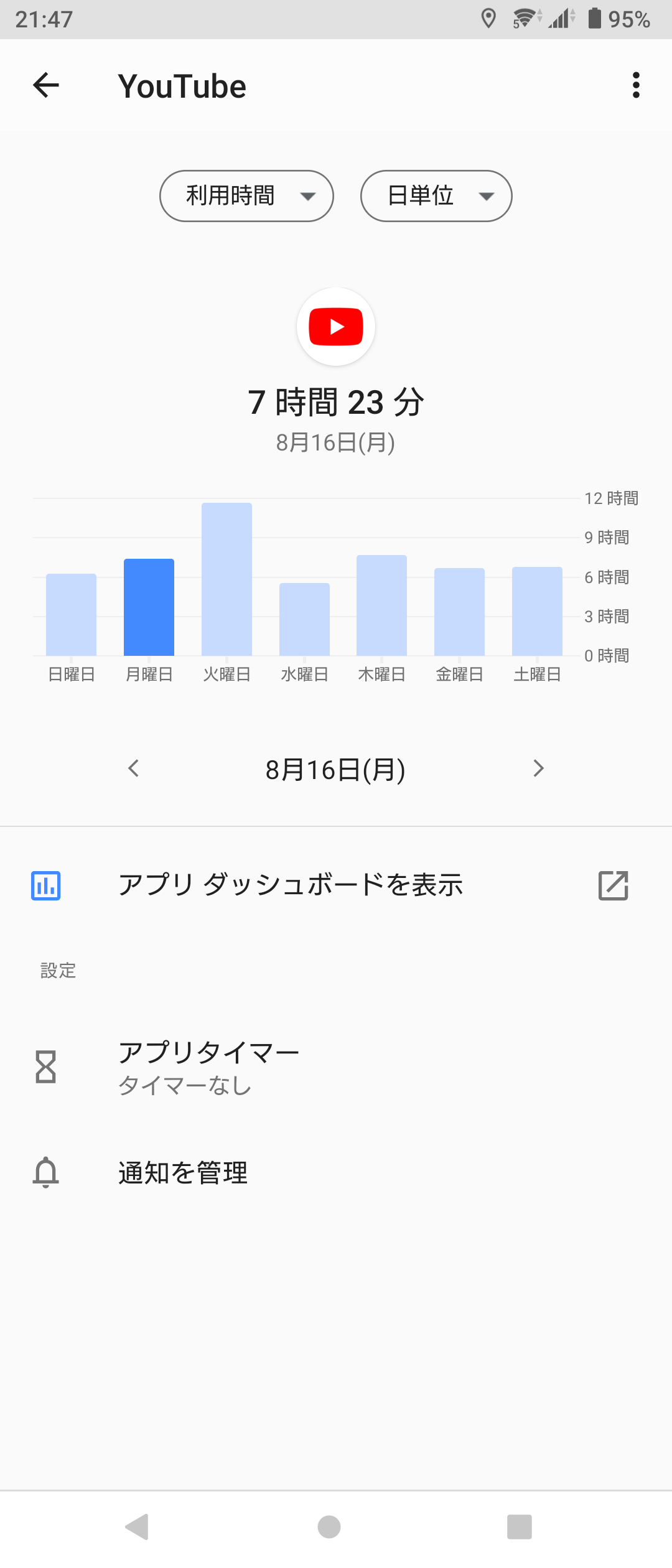Open the 利用時間 metric dropdown
Screen dimensions: 672x1568
246,195
